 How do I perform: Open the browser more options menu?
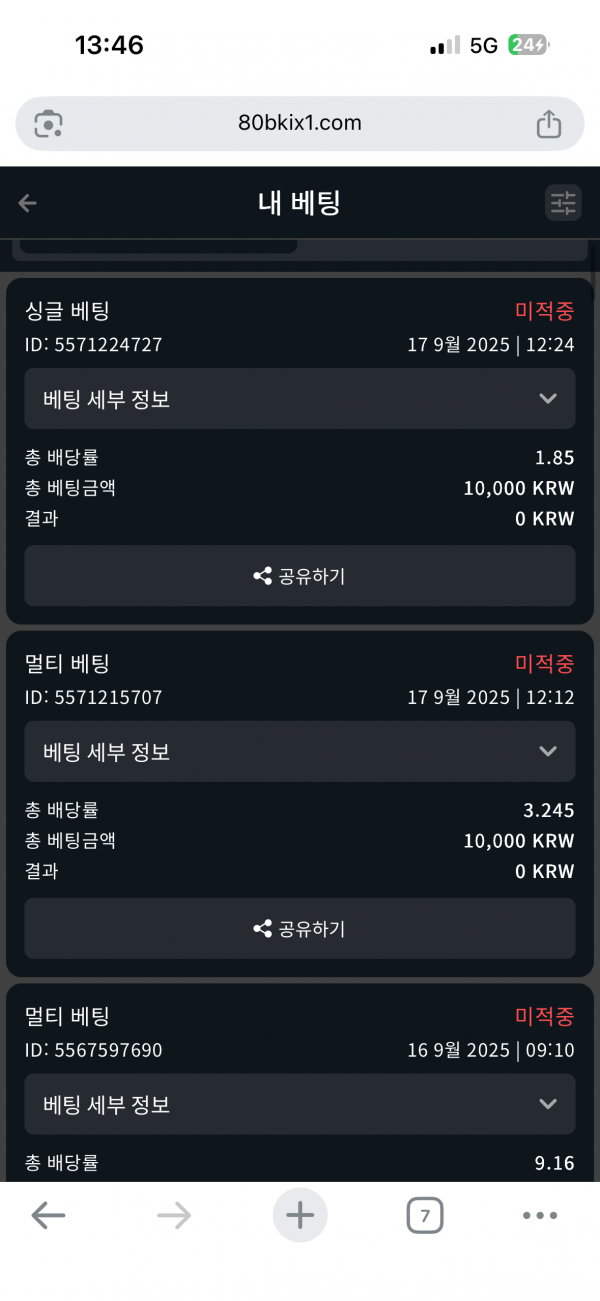point(540,1216)
